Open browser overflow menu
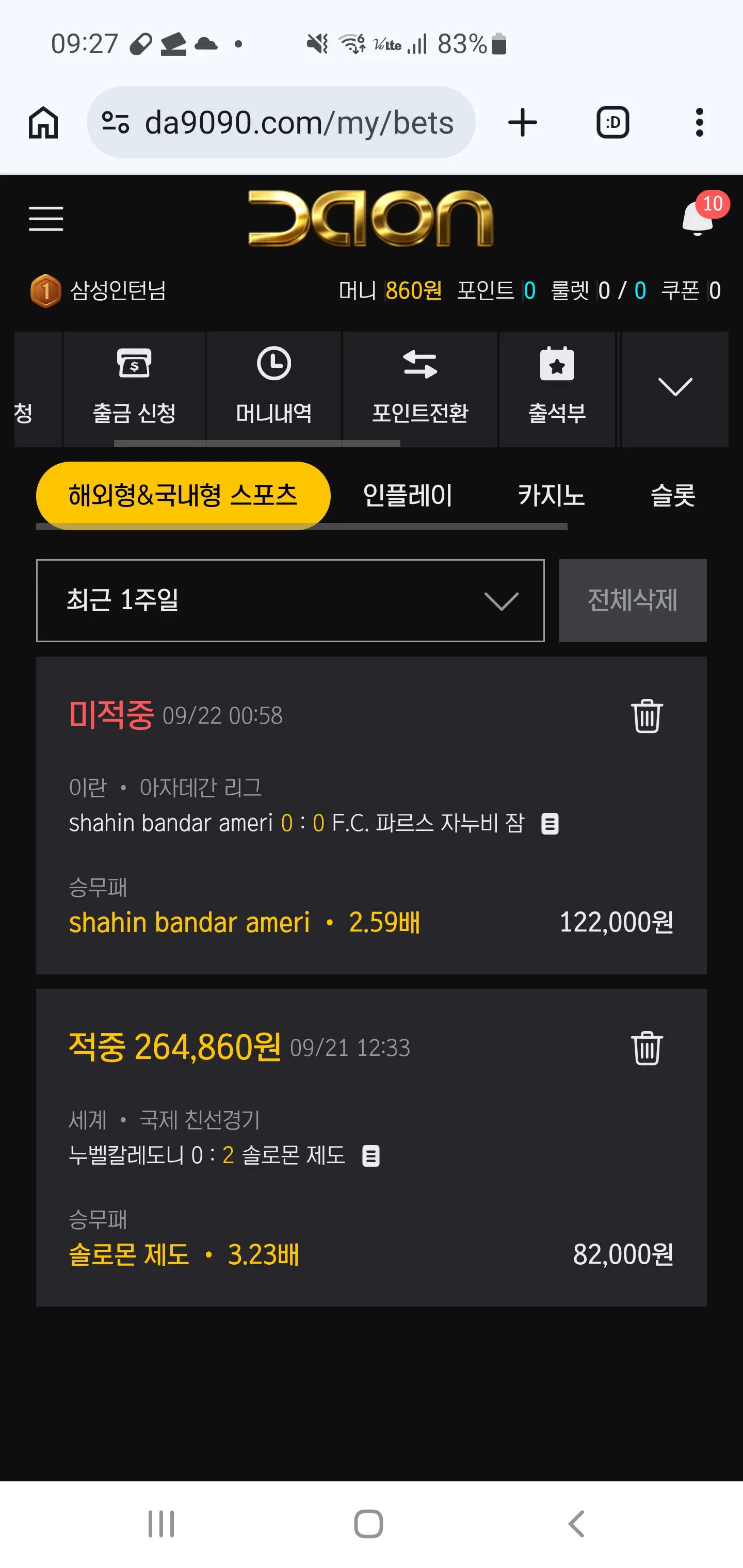Screen dimensions: 743x1568 699,123
